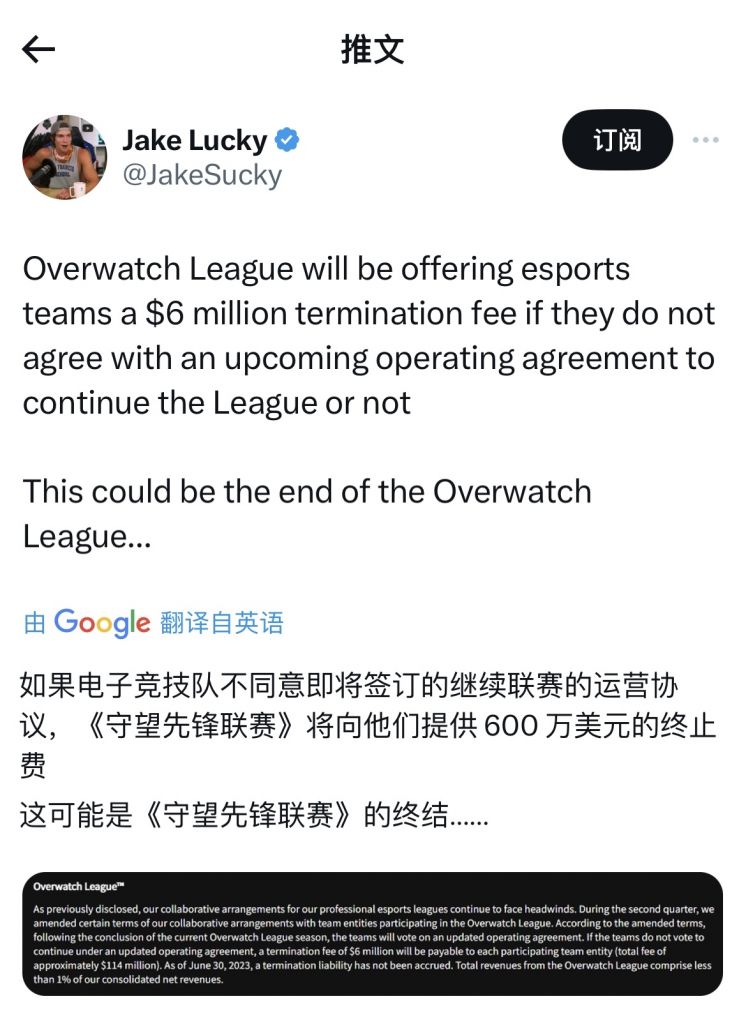Select the 推文 page header title
Viewport: 746px width, 1024px height.
373,50
